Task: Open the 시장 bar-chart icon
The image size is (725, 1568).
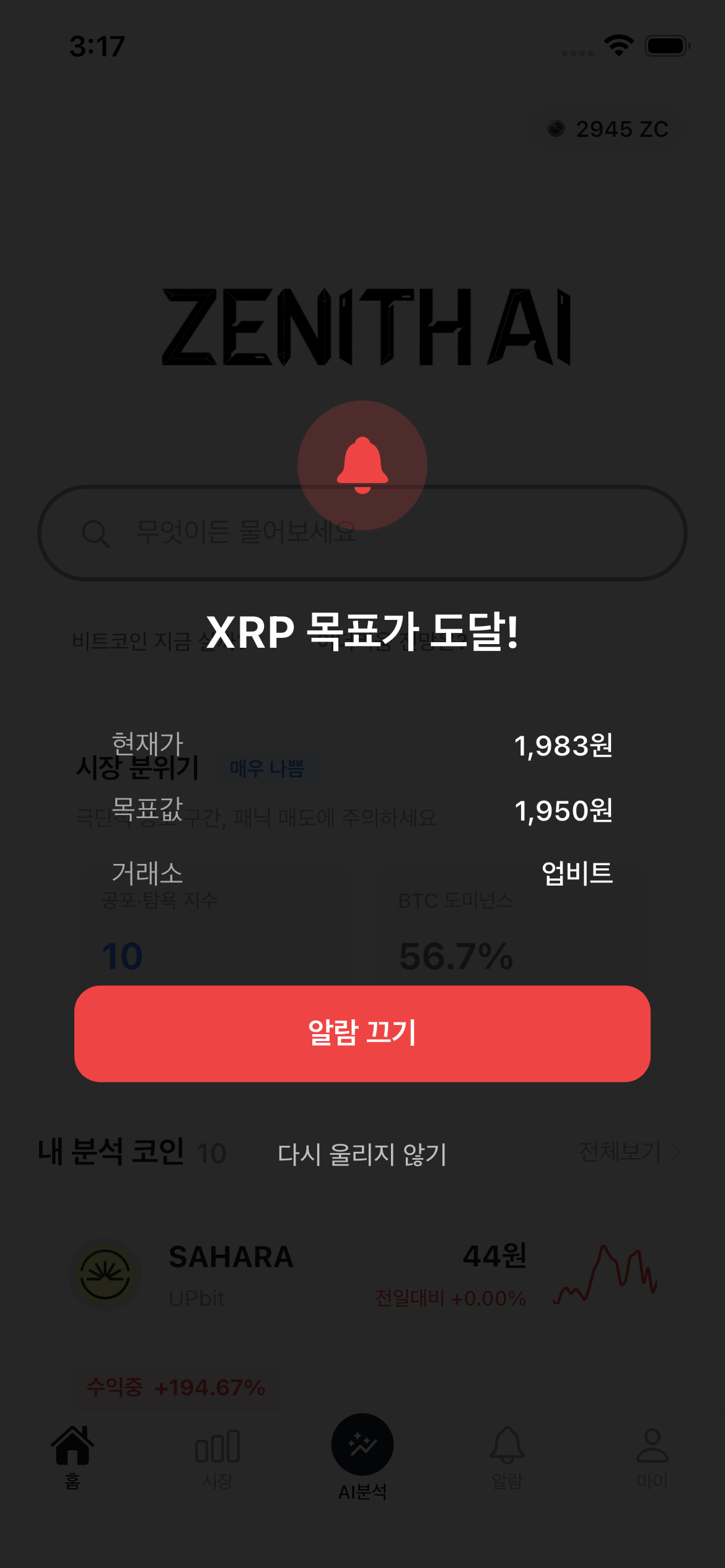Action: 218,1447
